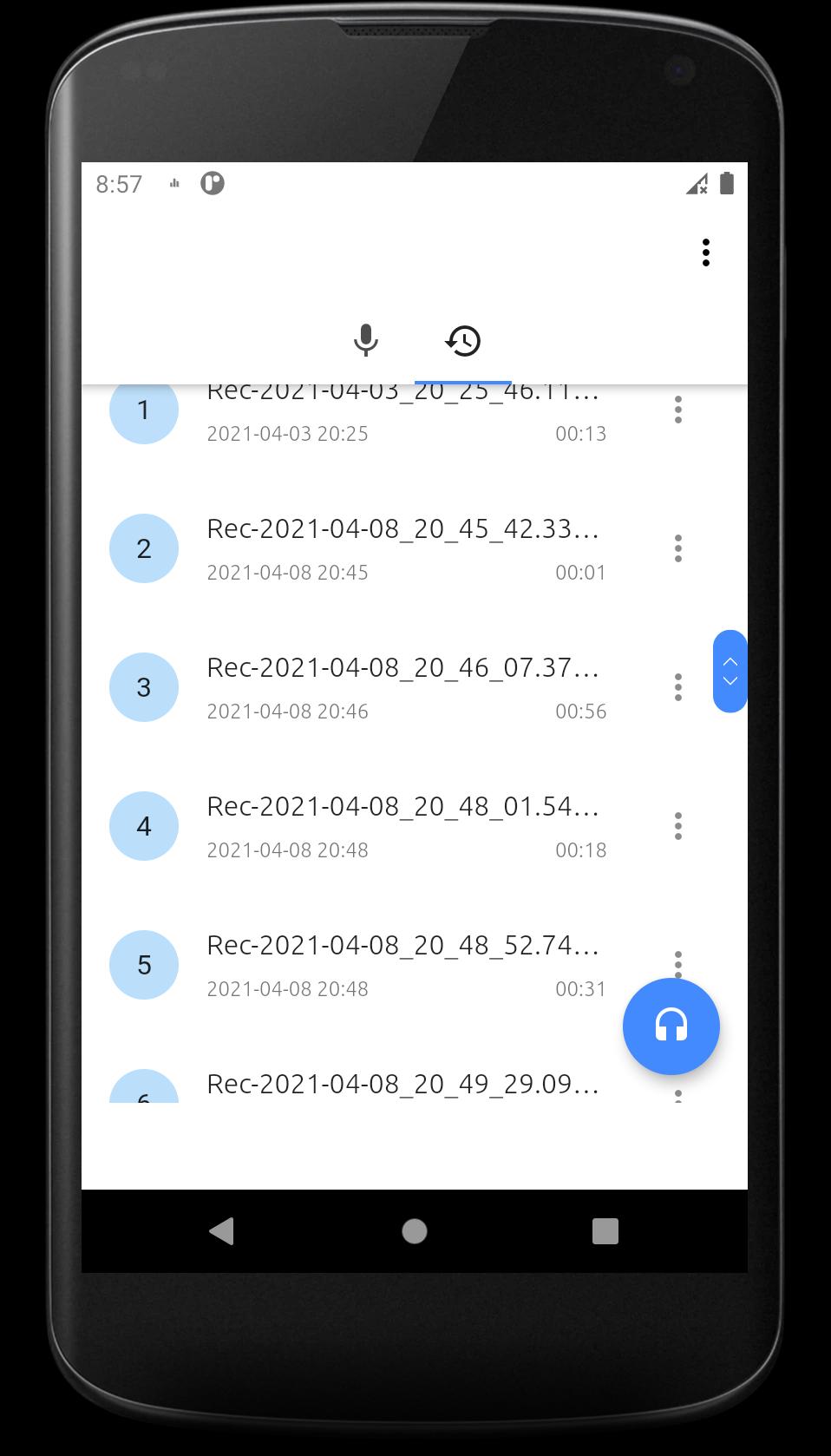This screenshot has height=1456, width=831.
Task: Show more options for recording number 4
Action: [x=678, y=826]
